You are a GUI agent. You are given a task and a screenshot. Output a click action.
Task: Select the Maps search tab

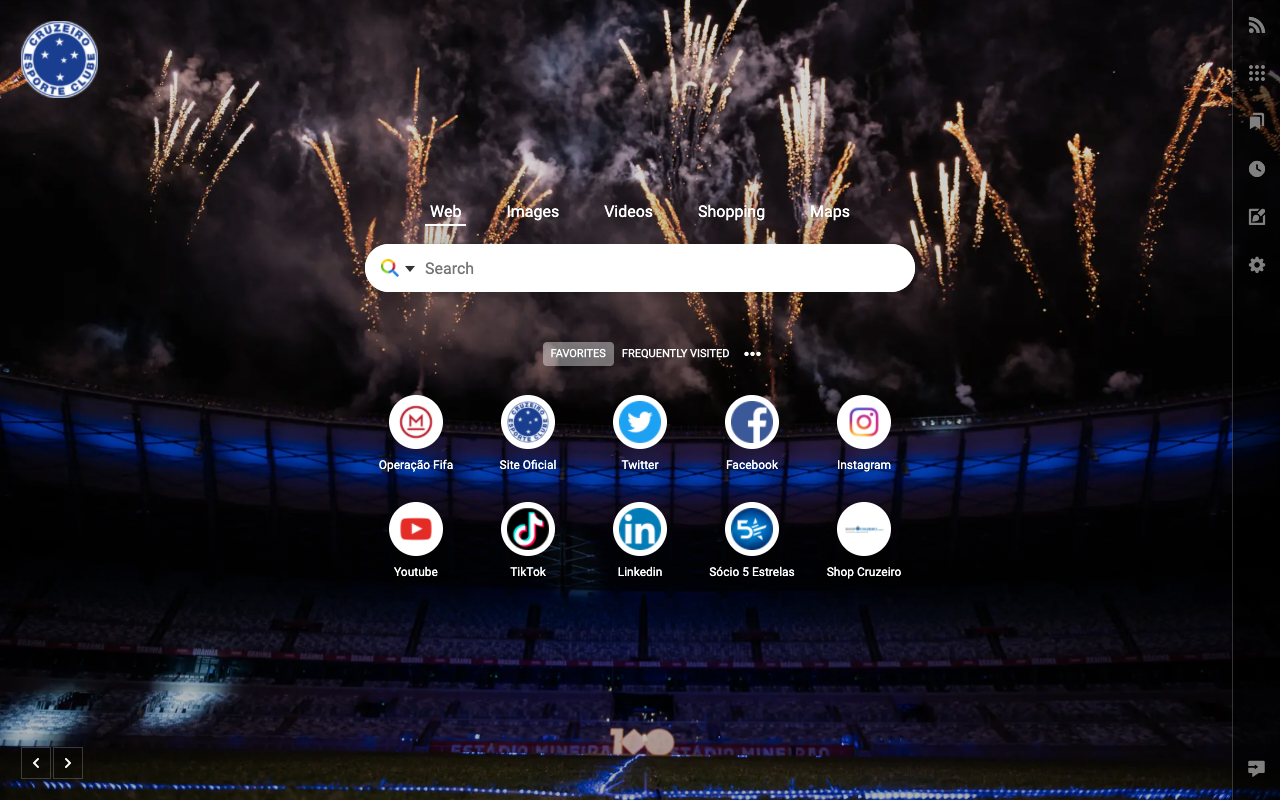[x=830, y=211]
